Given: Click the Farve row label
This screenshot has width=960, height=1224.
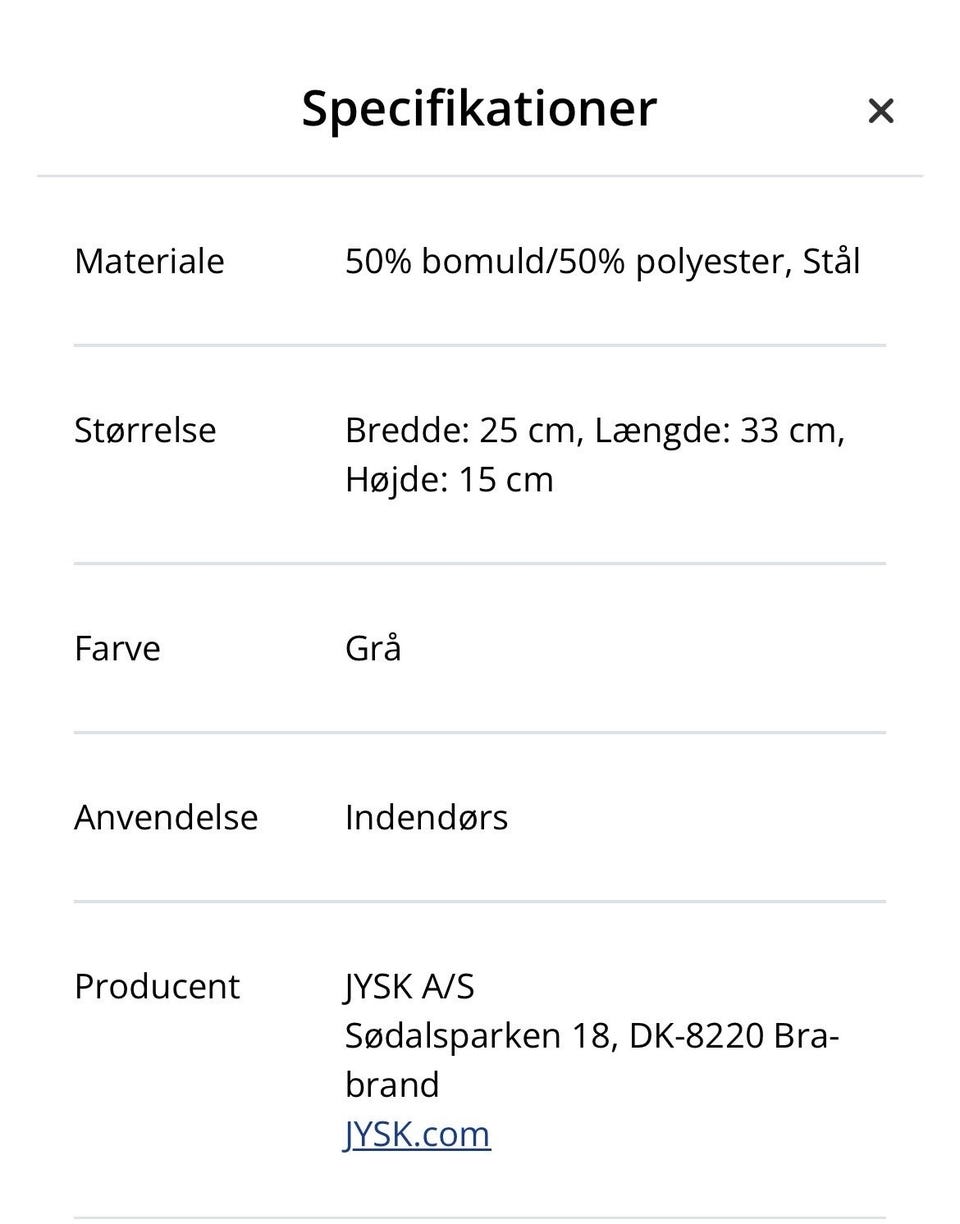Looking at the screenshot, I should click(117, 648).
